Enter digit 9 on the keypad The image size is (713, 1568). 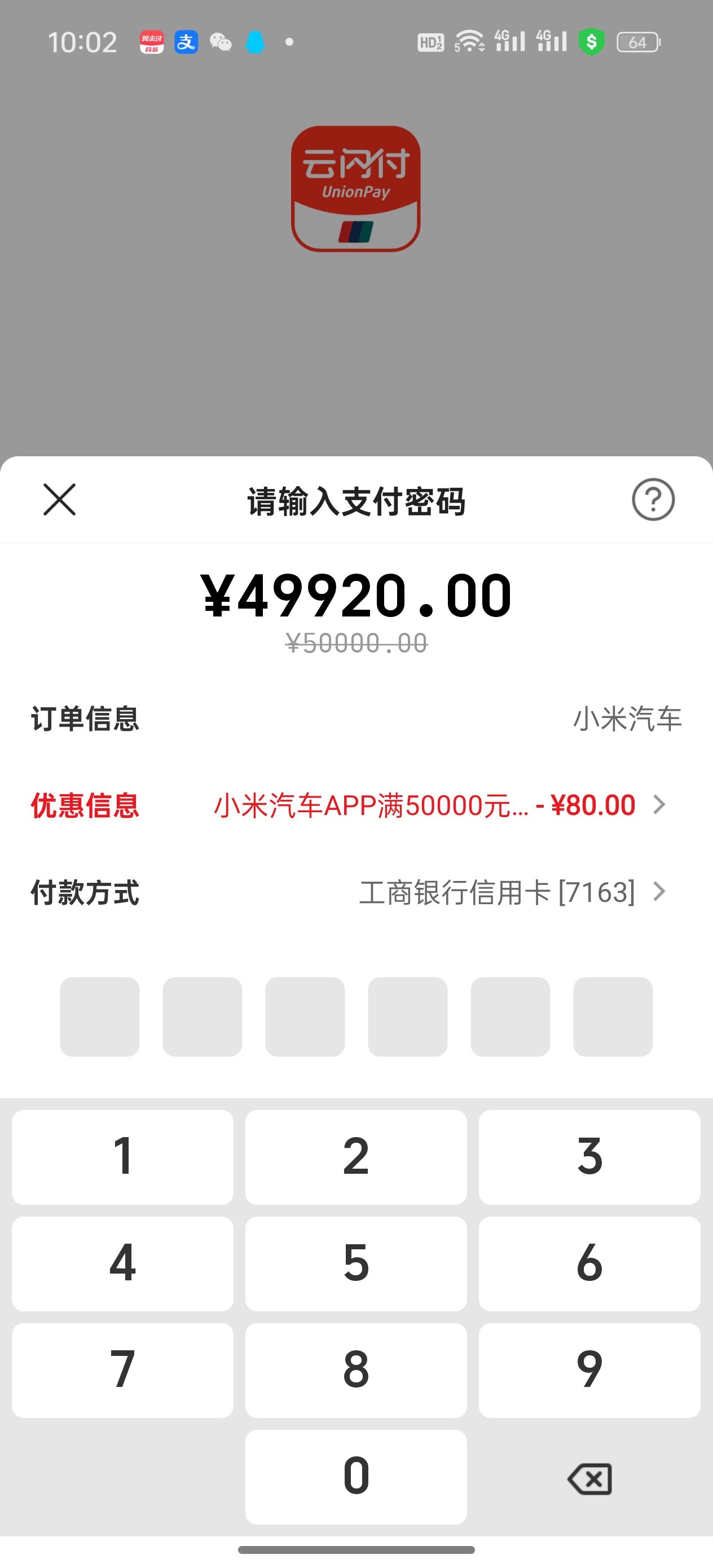[x=589, y=1370]
